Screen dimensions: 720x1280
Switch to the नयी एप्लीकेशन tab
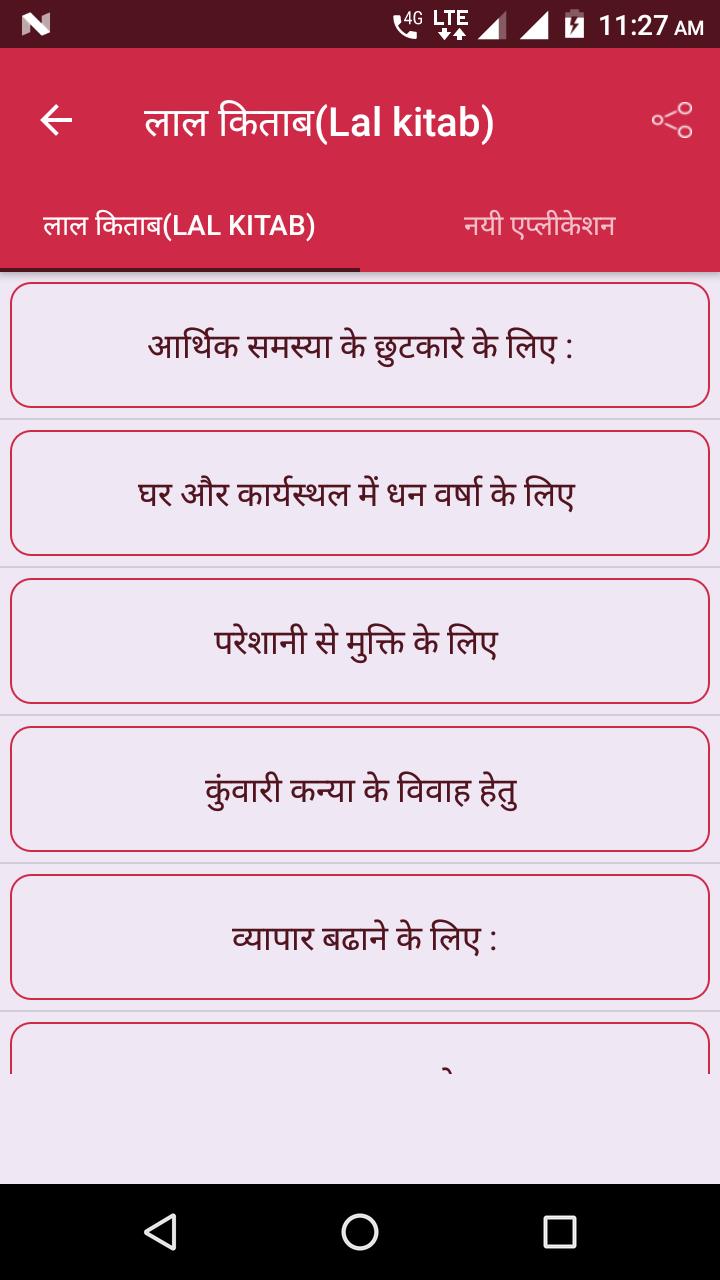tap(539, 226)
